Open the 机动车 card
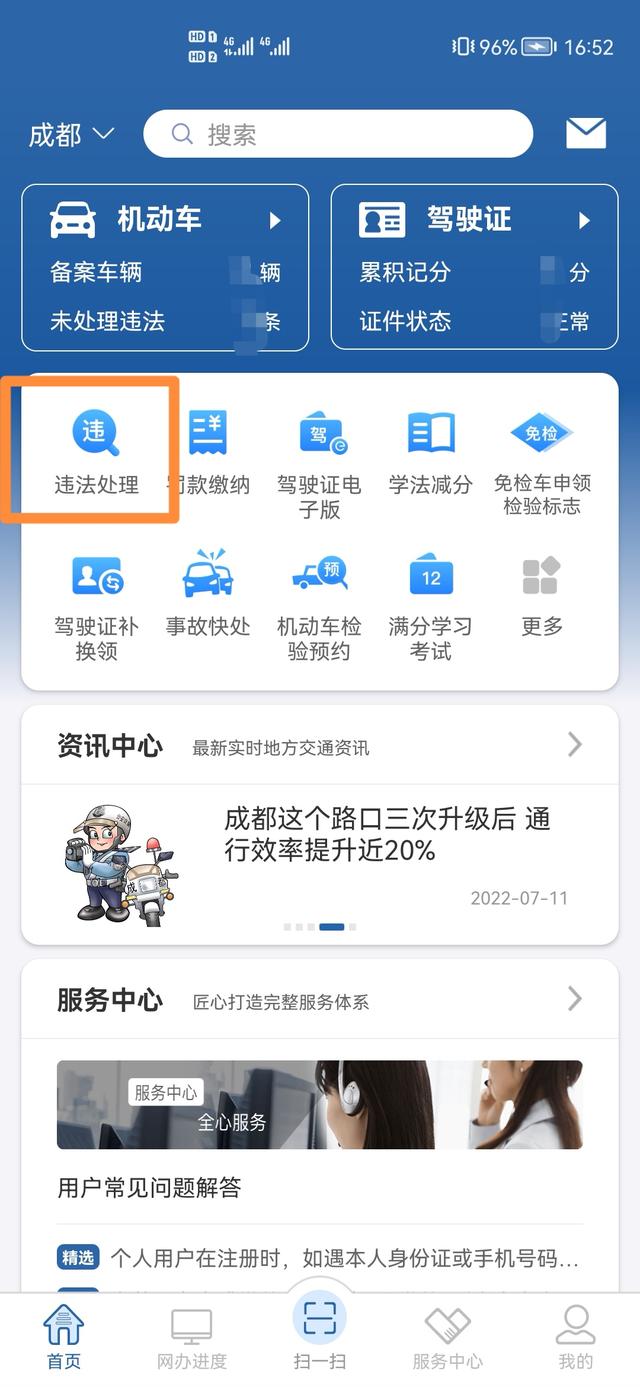640x1387 pixels. click(x=165, y=267)
